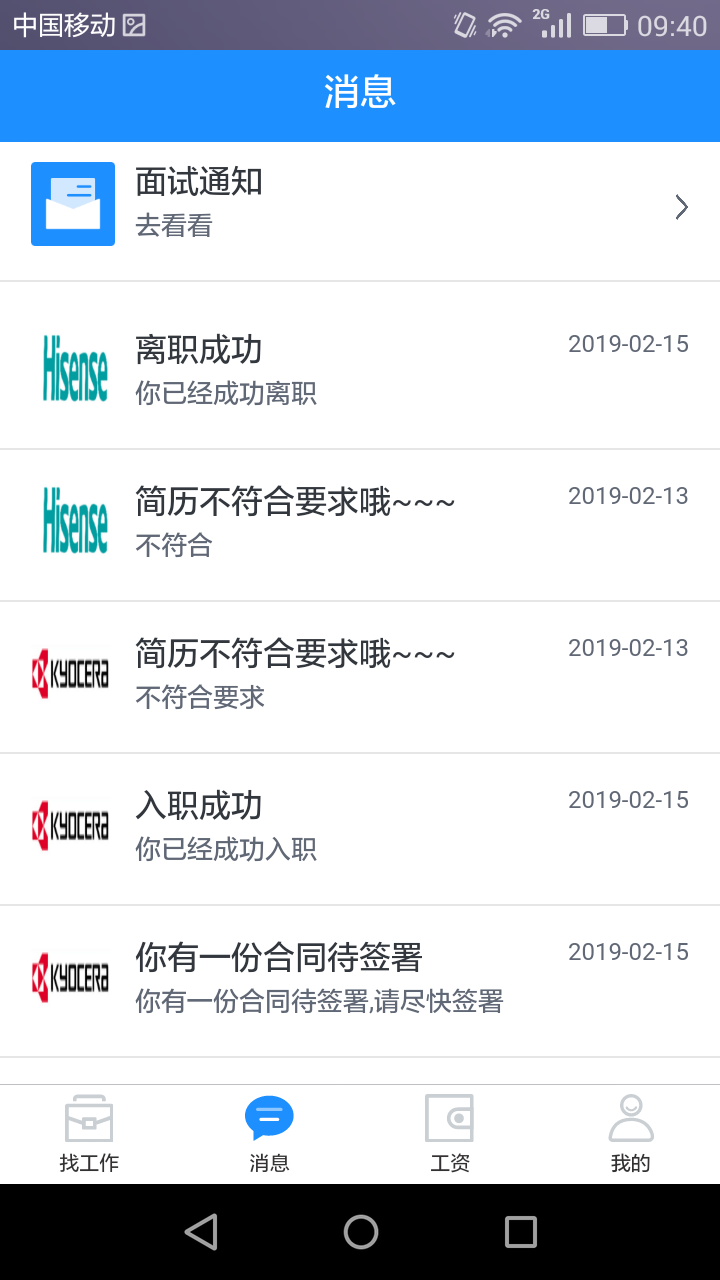Tap the system back button

click(x=201, y=1232)
